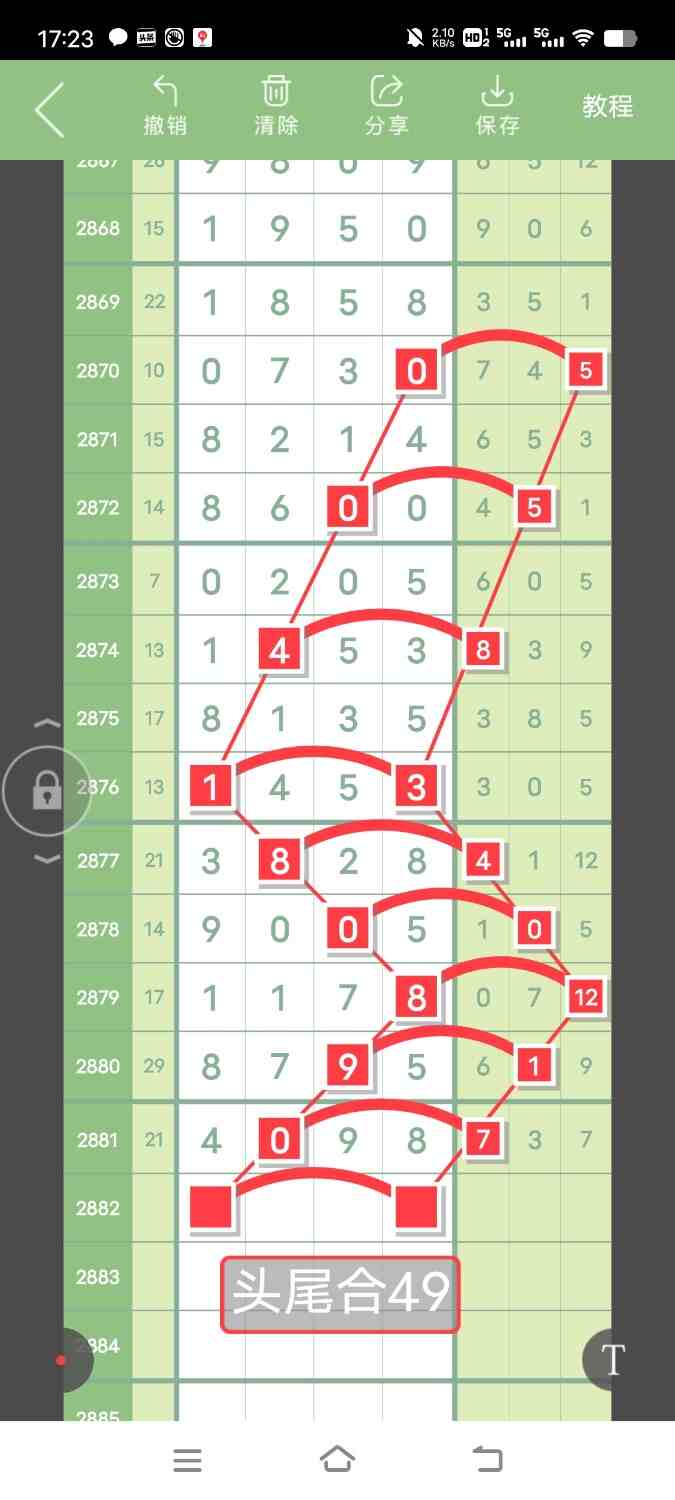Open the 教程 tutorial
This screenshot has height=1500, width=675.
[x=608, y=107]
